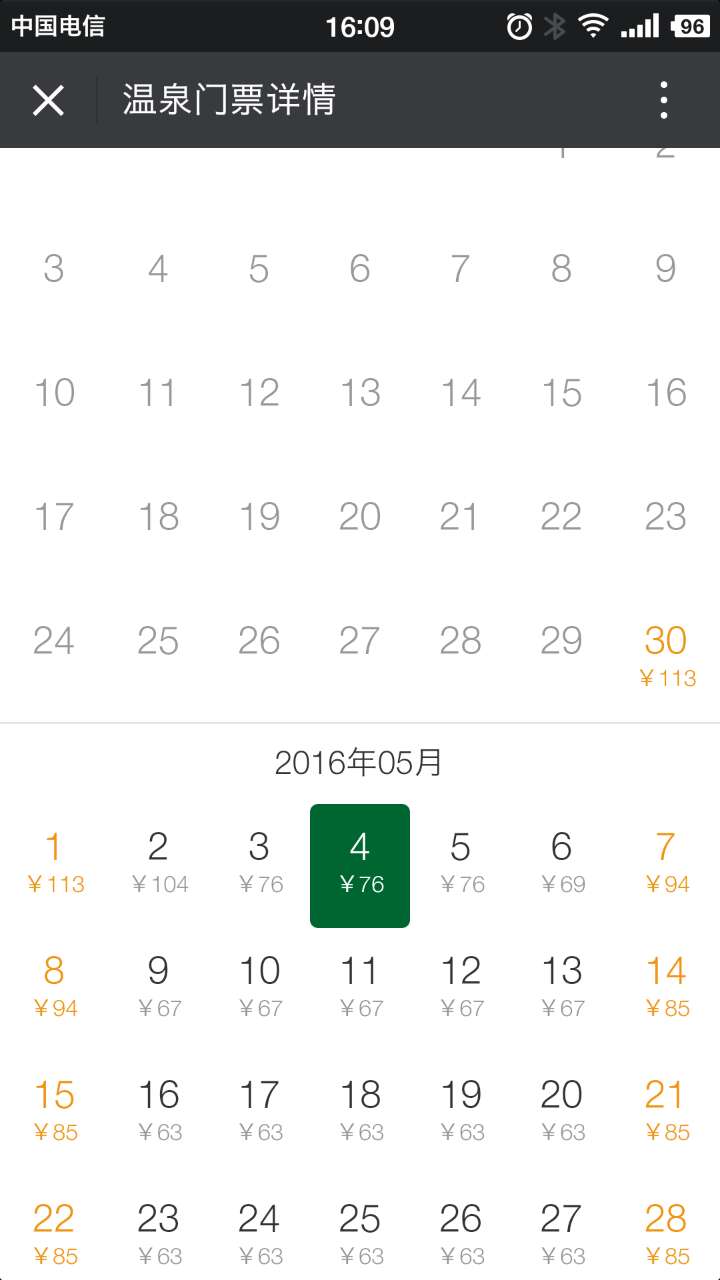Choose May 1 priced at ¥113
Image resolution: width=720 pixels, height=1280 pixels.
pos(54,864)
